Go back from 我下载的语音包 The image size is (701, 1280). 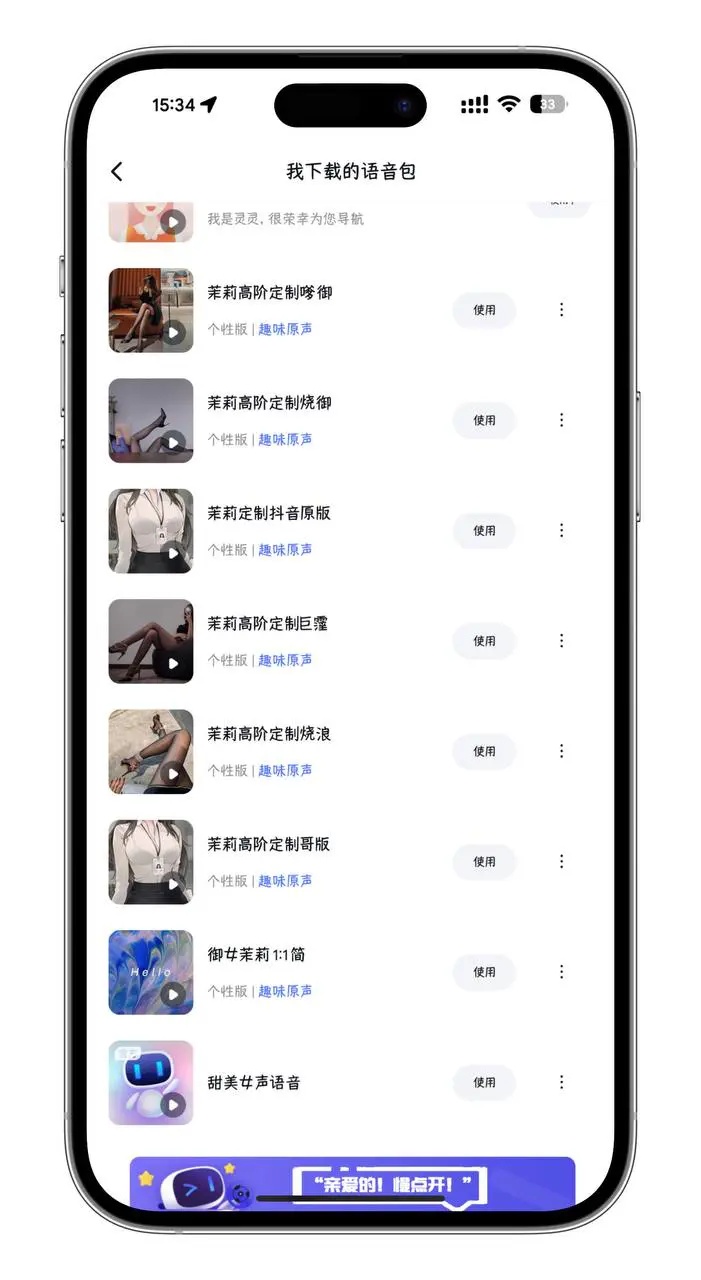[117, 171]
